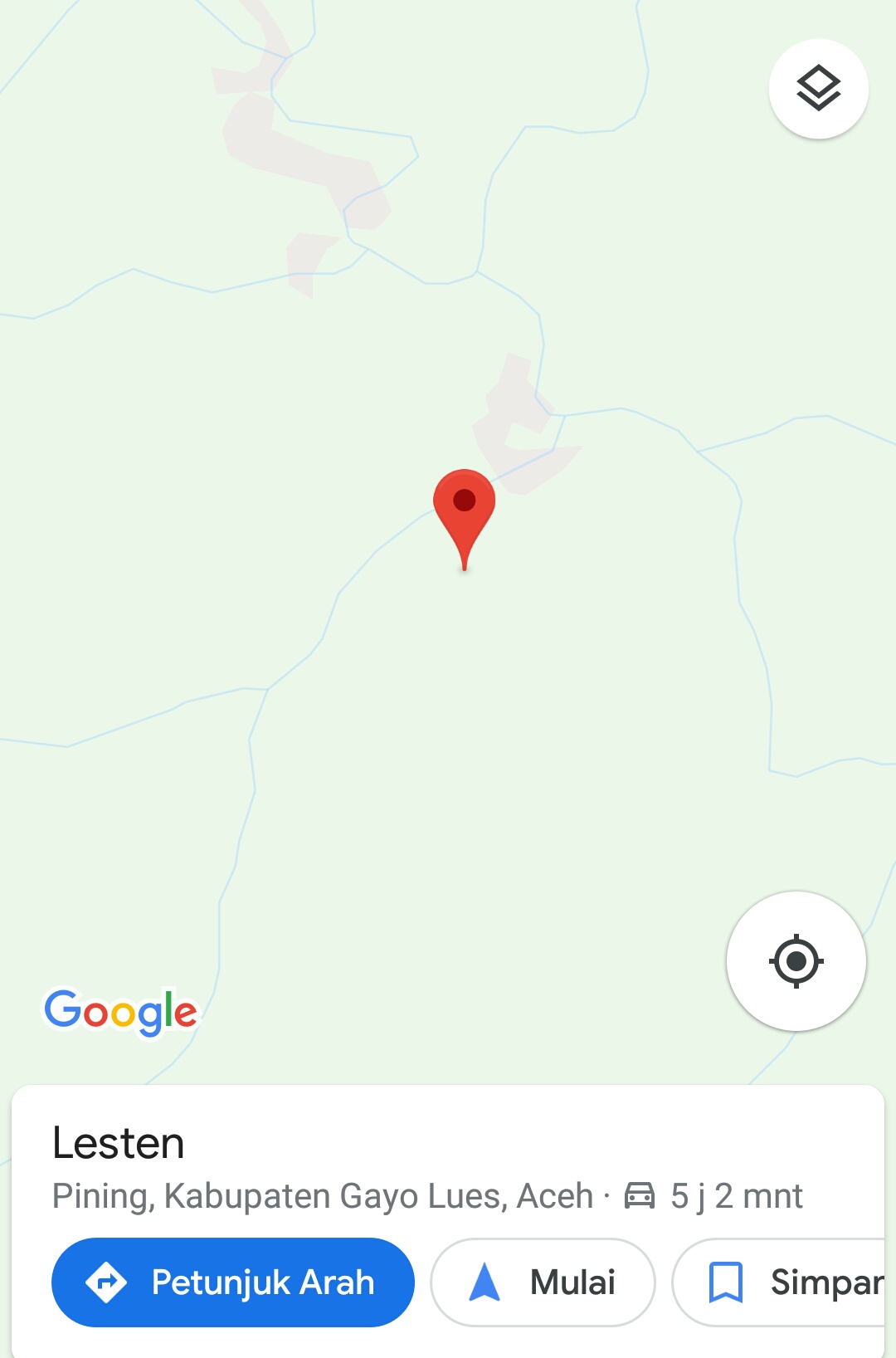Start navigation with the Mulai button

tap(543, 1282)
